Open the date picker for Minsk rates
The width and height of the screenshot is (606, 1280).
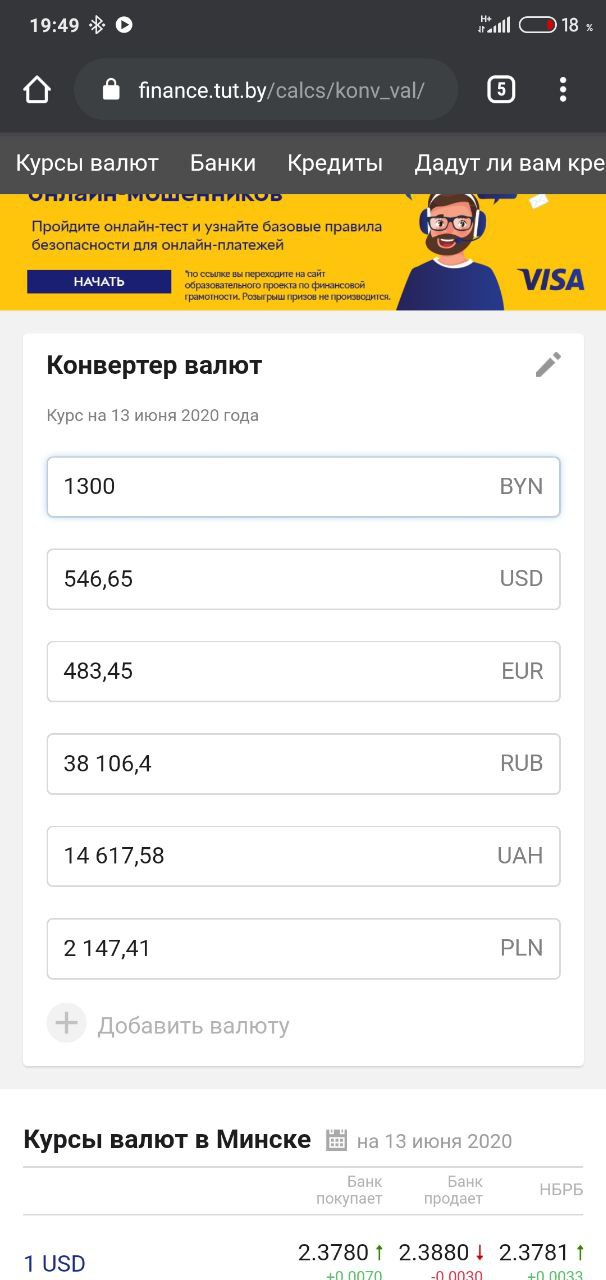click(336, 1141)
